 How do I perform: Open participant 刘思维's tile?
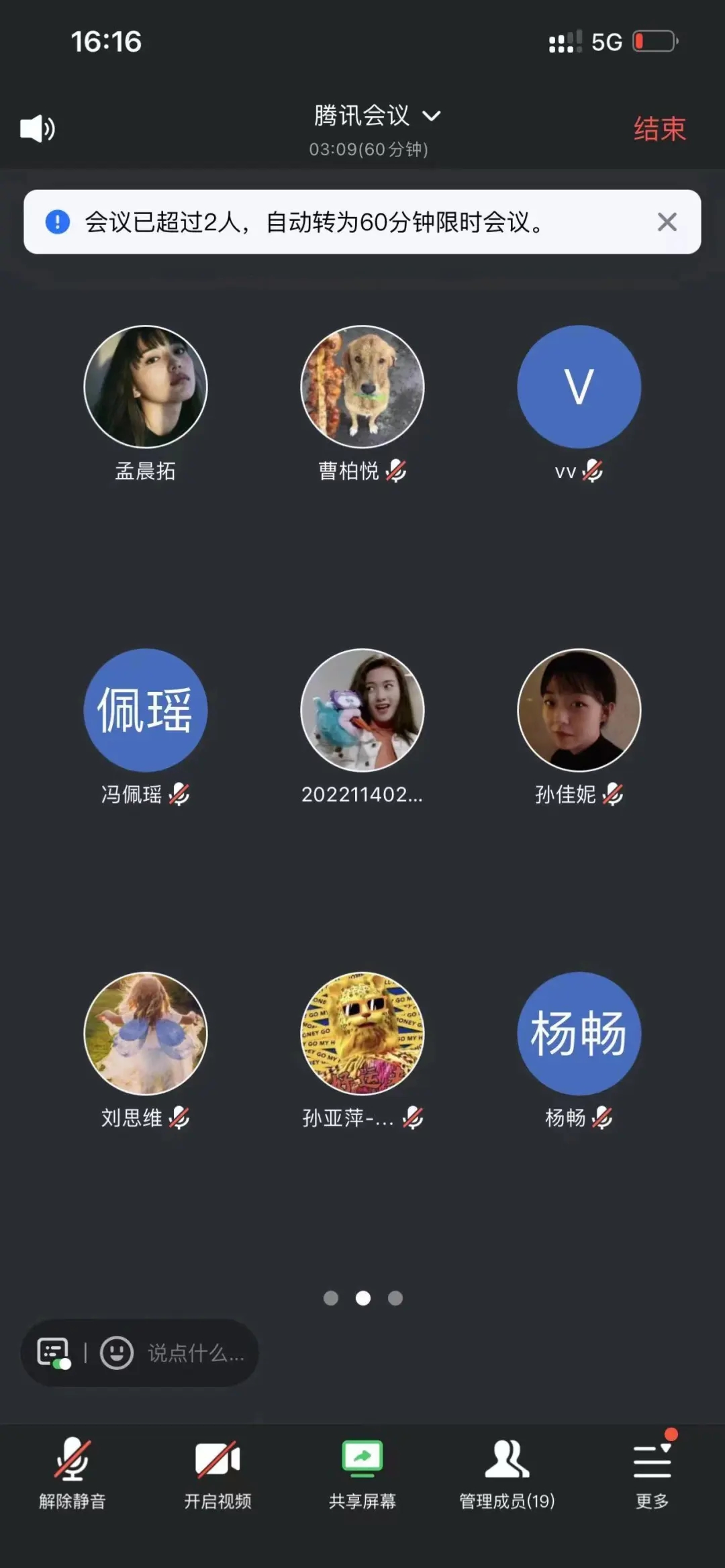coord(146,1034)
